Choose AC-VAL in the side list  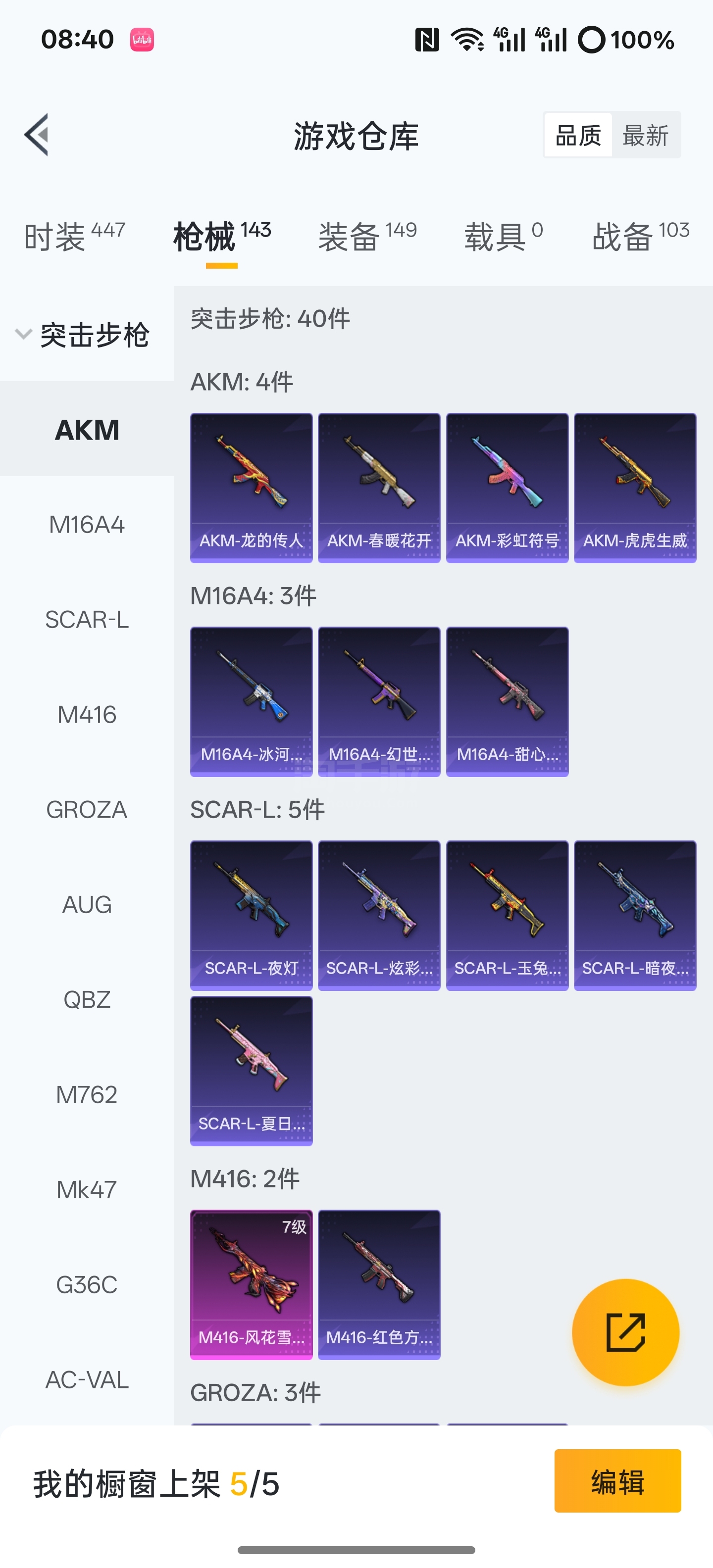point(87,1379)
